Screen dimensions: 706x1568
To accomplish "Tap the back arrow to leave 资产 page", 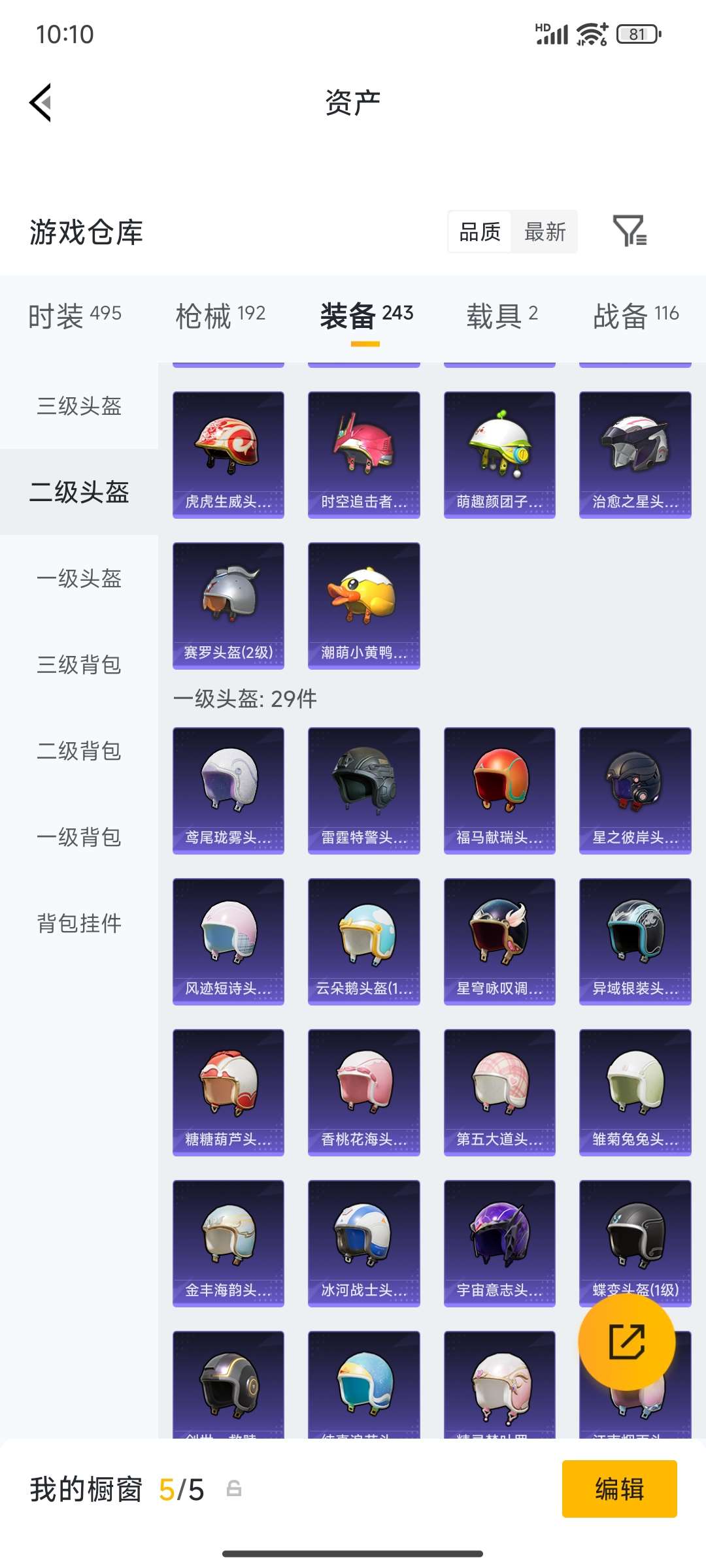I will click(x=39, y=101).
